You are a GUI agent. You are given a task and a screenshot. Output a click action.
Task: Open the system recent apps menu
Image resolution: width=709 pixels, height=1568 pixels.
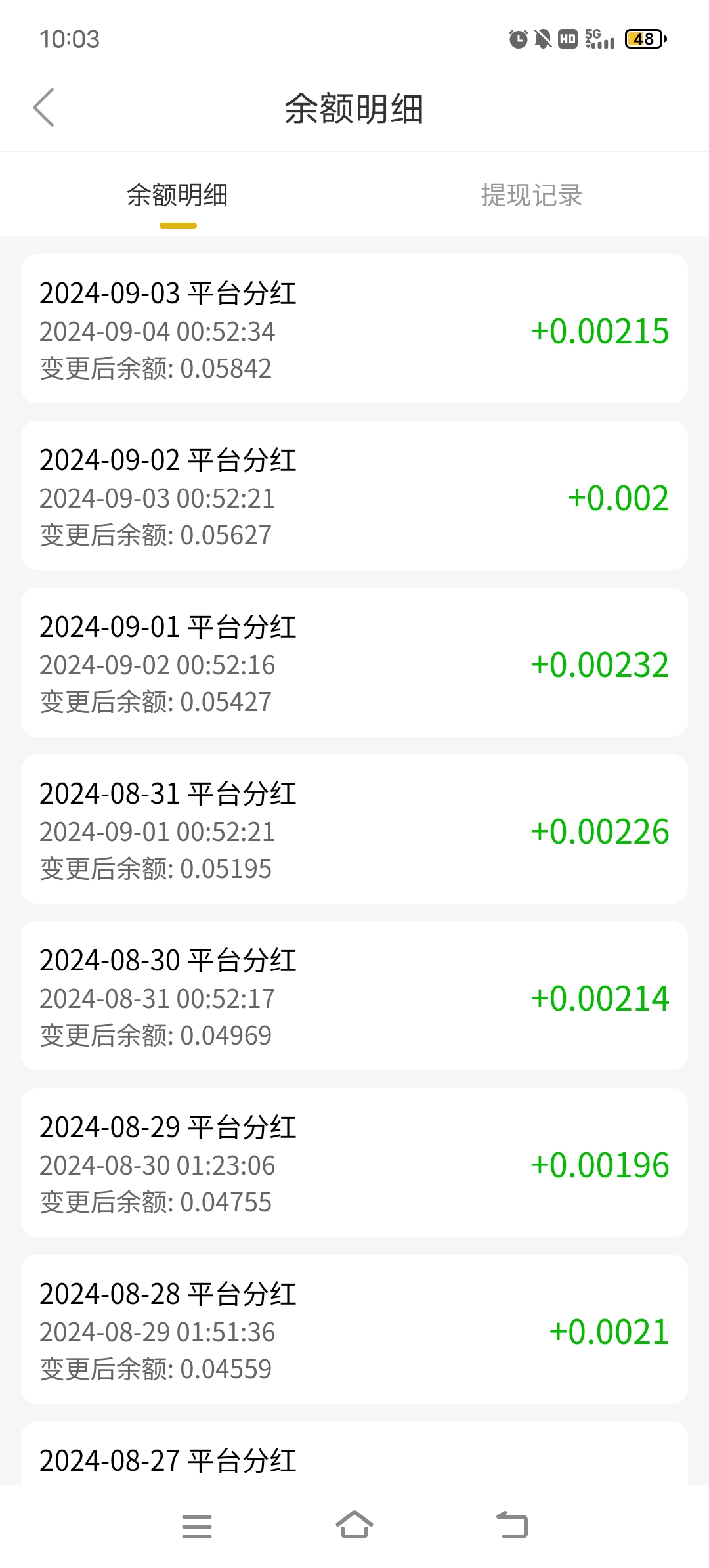click(x=197, y=1526)
